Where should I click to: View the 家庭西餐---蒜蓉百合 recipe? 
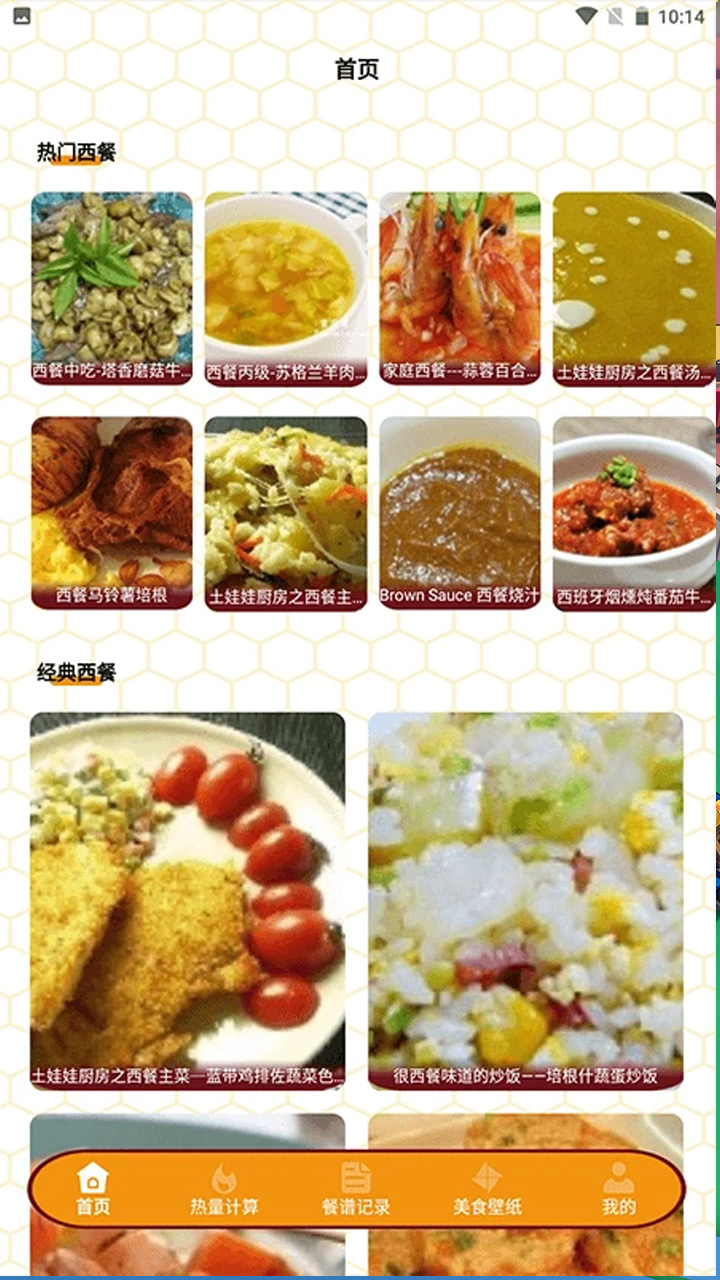pos(460,289)
